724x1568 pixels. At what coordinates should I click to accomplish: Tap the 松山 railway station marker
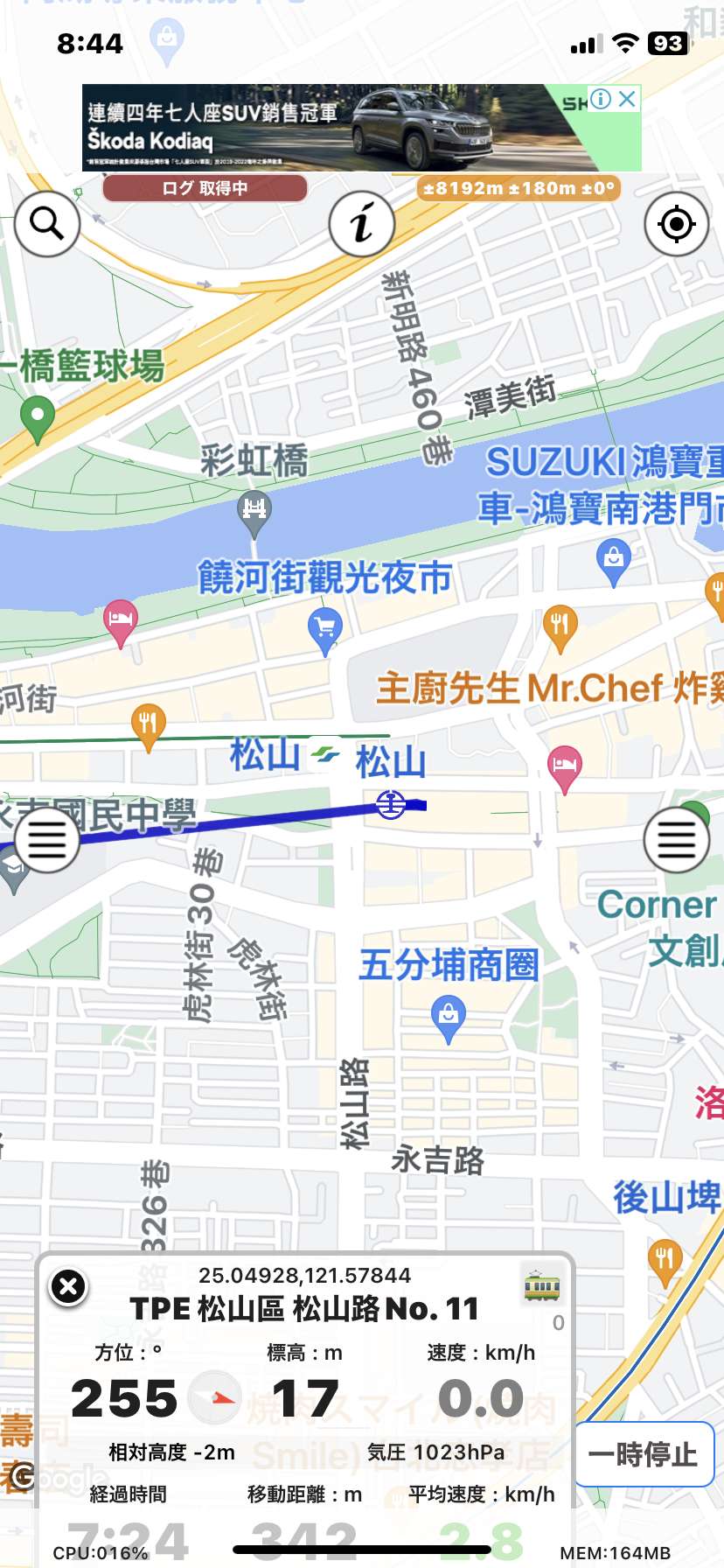coord(391,803)
